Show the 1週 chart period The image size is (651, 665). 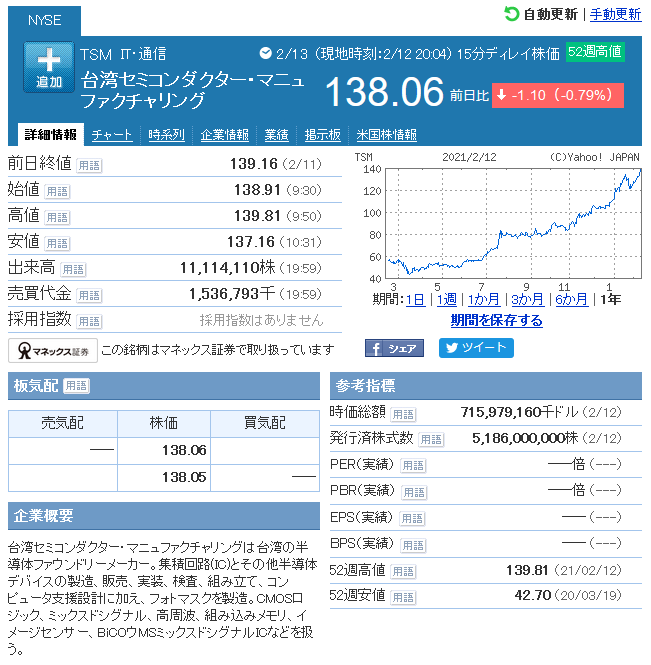click(x=446, y=299)
